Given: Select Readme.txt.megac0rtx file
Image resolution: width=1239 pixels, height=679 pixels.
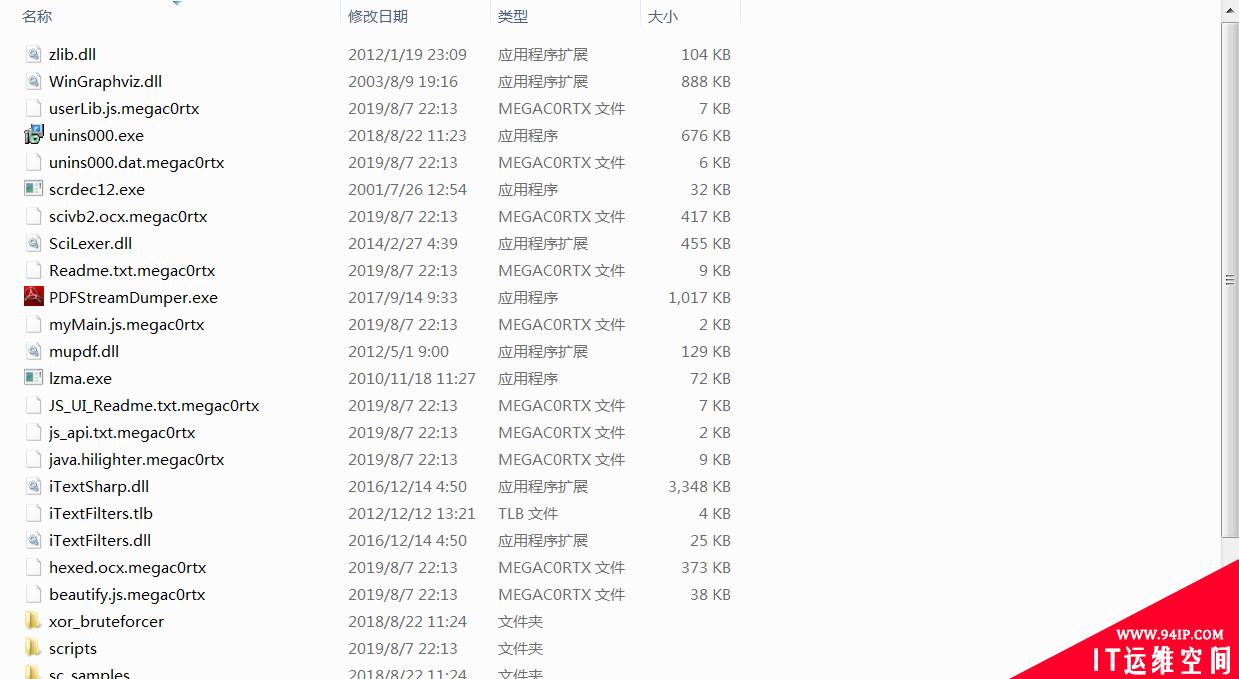Looking at the screenshot, I should pos(132,271).
